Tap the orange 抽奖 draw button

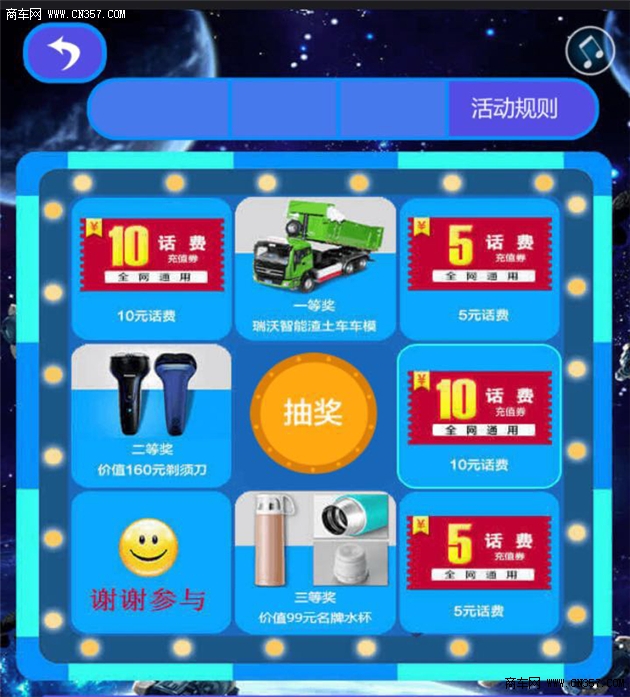(314, 412)
